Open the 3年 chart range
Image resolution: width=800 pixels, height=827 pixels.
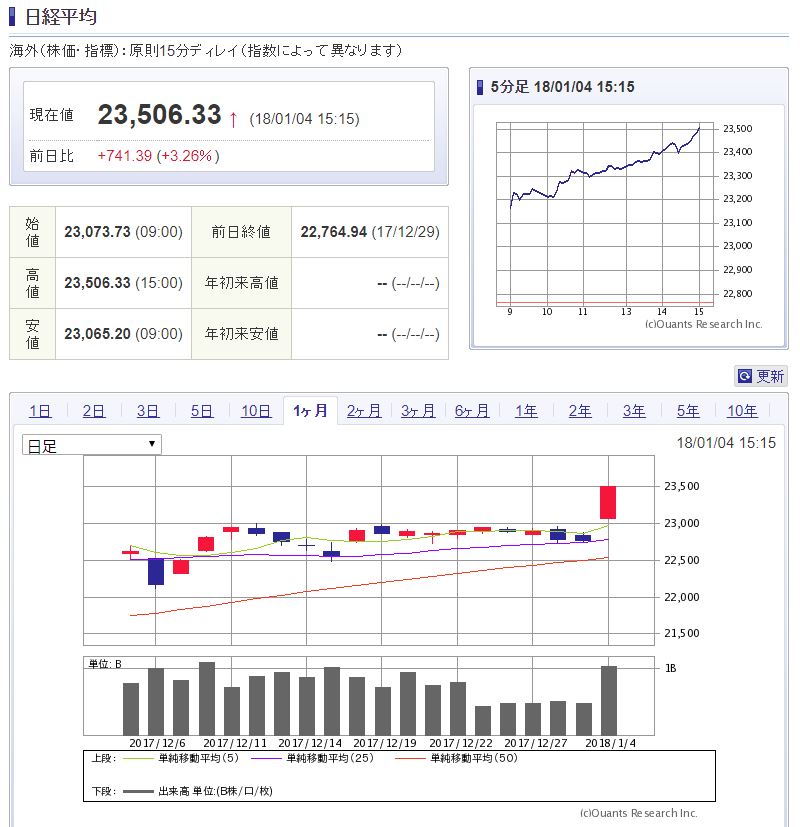click(x=634, y=410)
